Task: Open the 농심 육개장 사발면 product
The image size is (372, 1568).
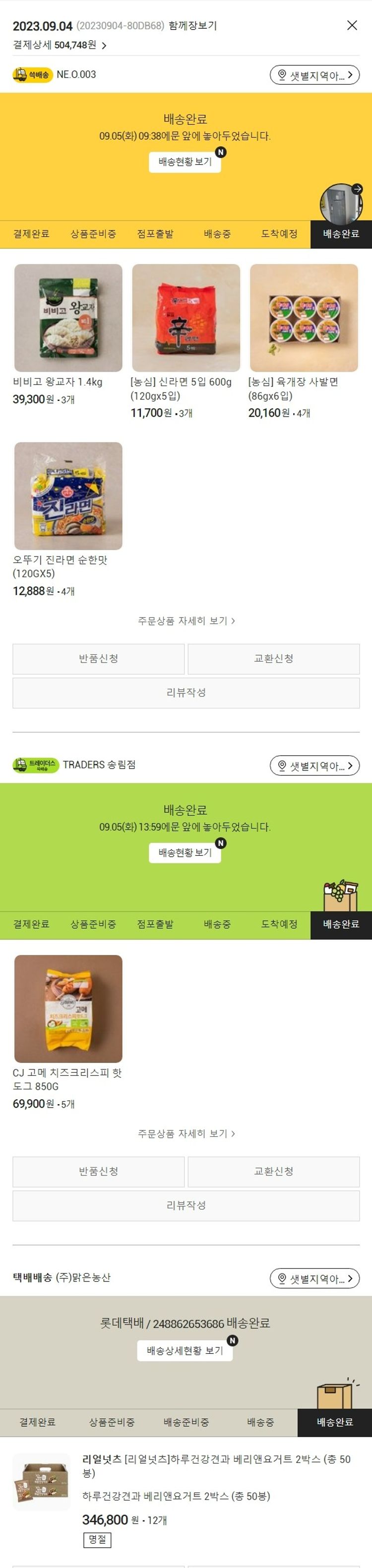Action: (304, 318)
